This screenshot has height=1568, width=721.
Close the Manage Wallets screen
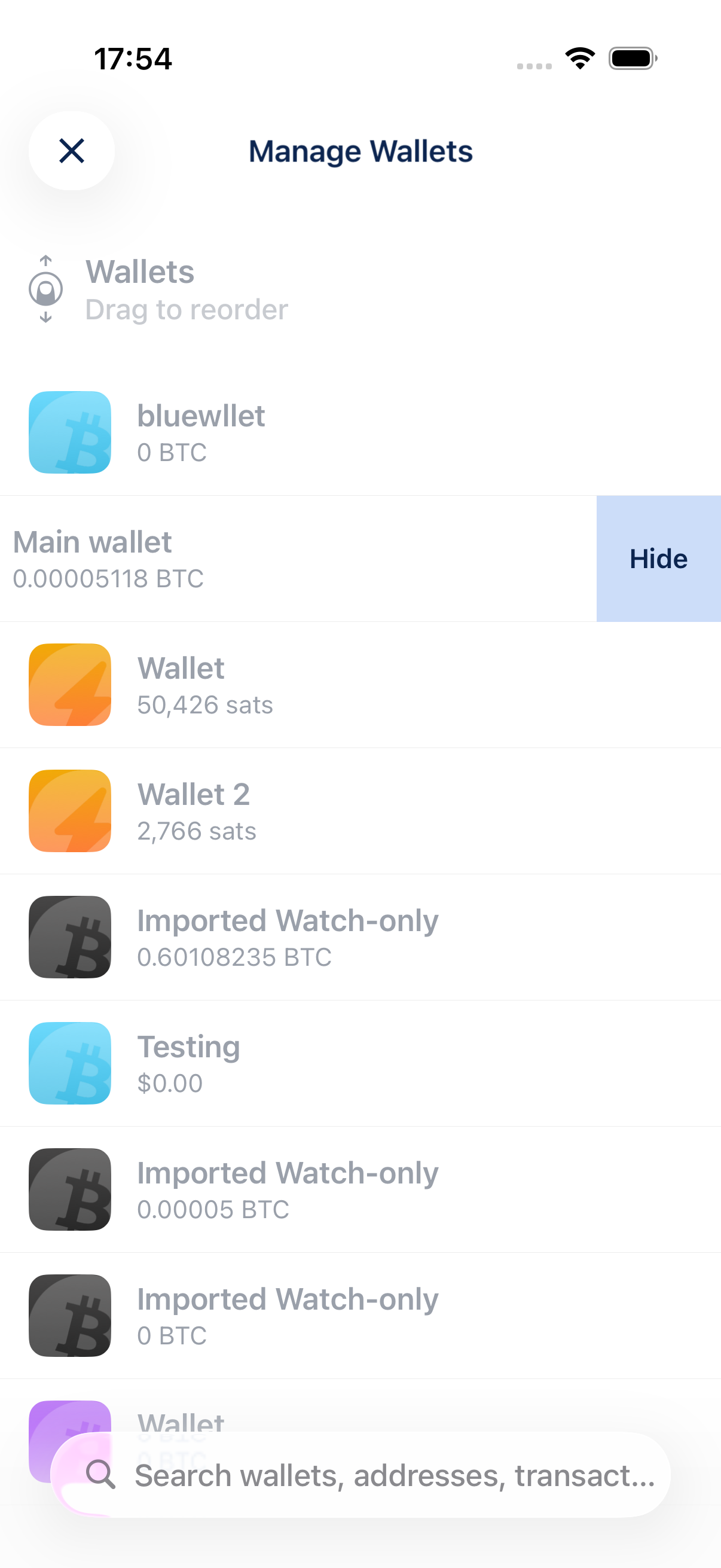[x=71, y=150]
